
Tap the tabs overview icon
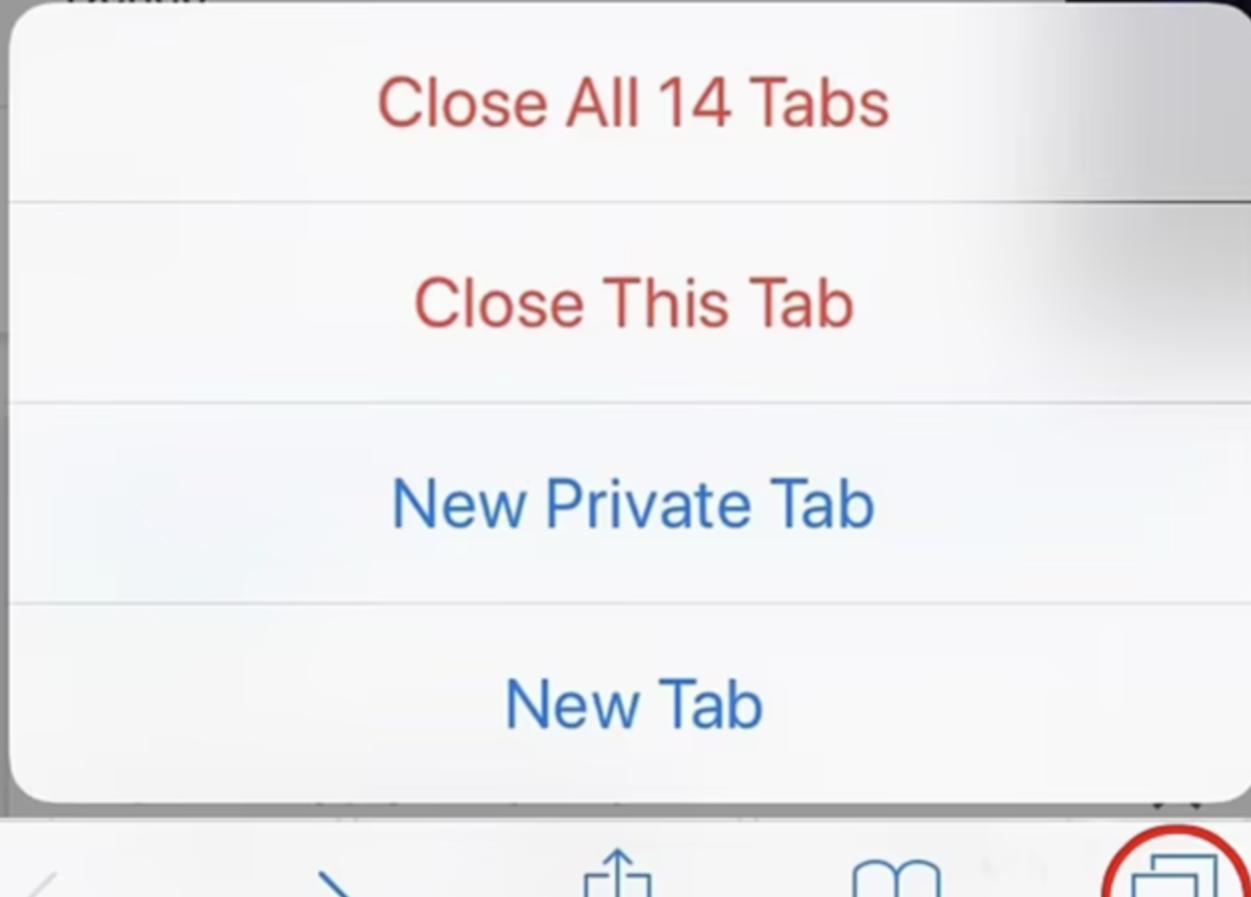coord(1176,876)
